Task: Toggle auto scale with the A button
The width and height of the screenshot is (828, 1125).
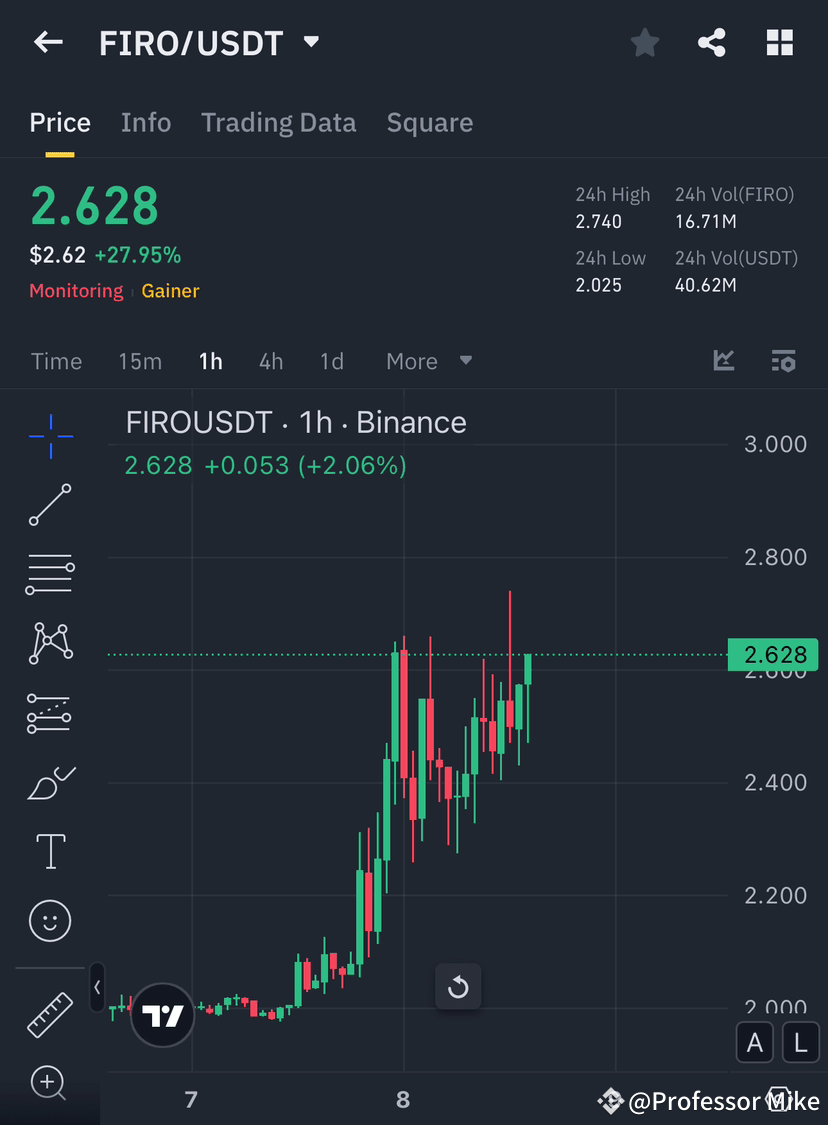Action: tap(755, 1042)
